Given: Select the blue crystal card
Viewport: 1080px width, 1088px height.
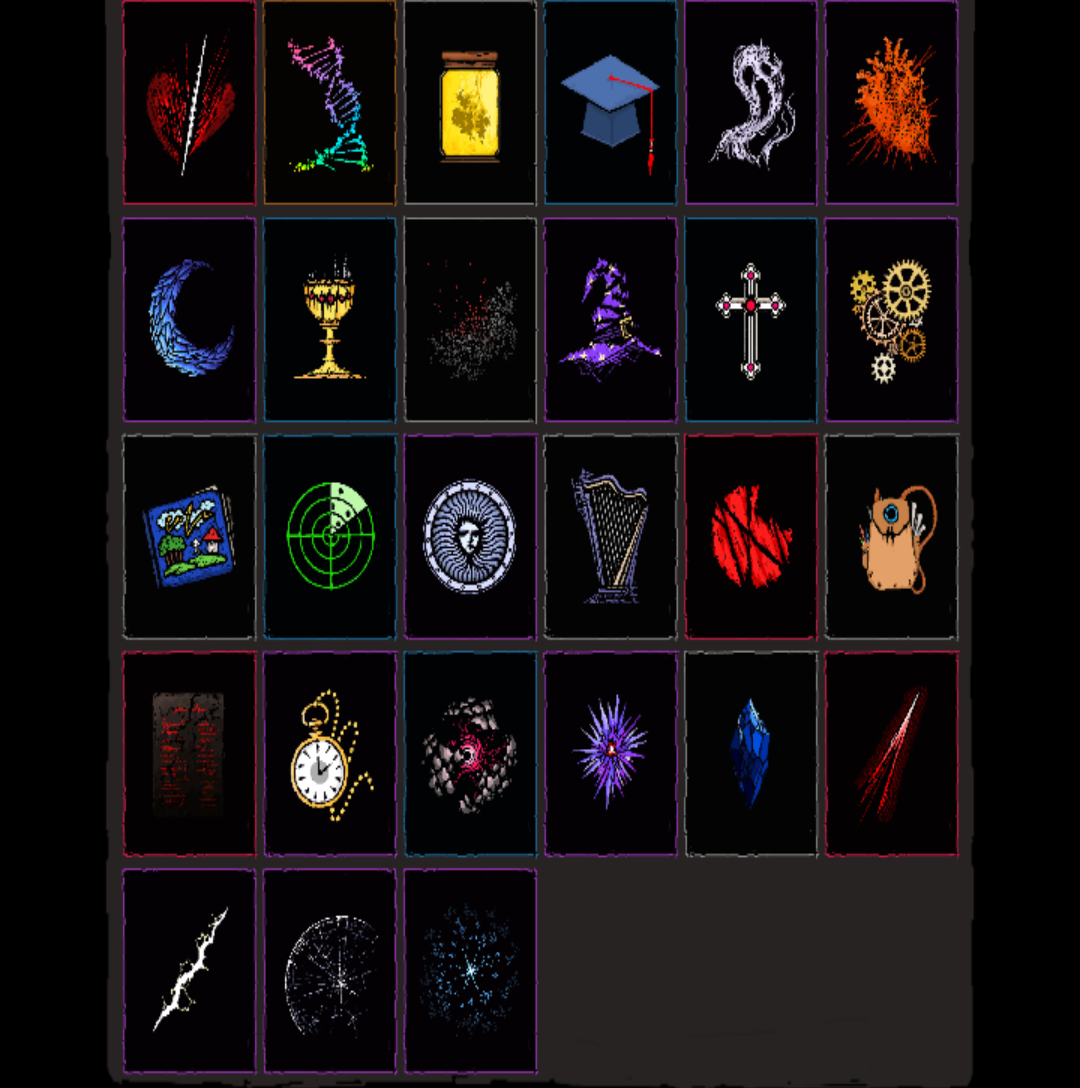Looking at the screenshot, I should pos(751,753).
